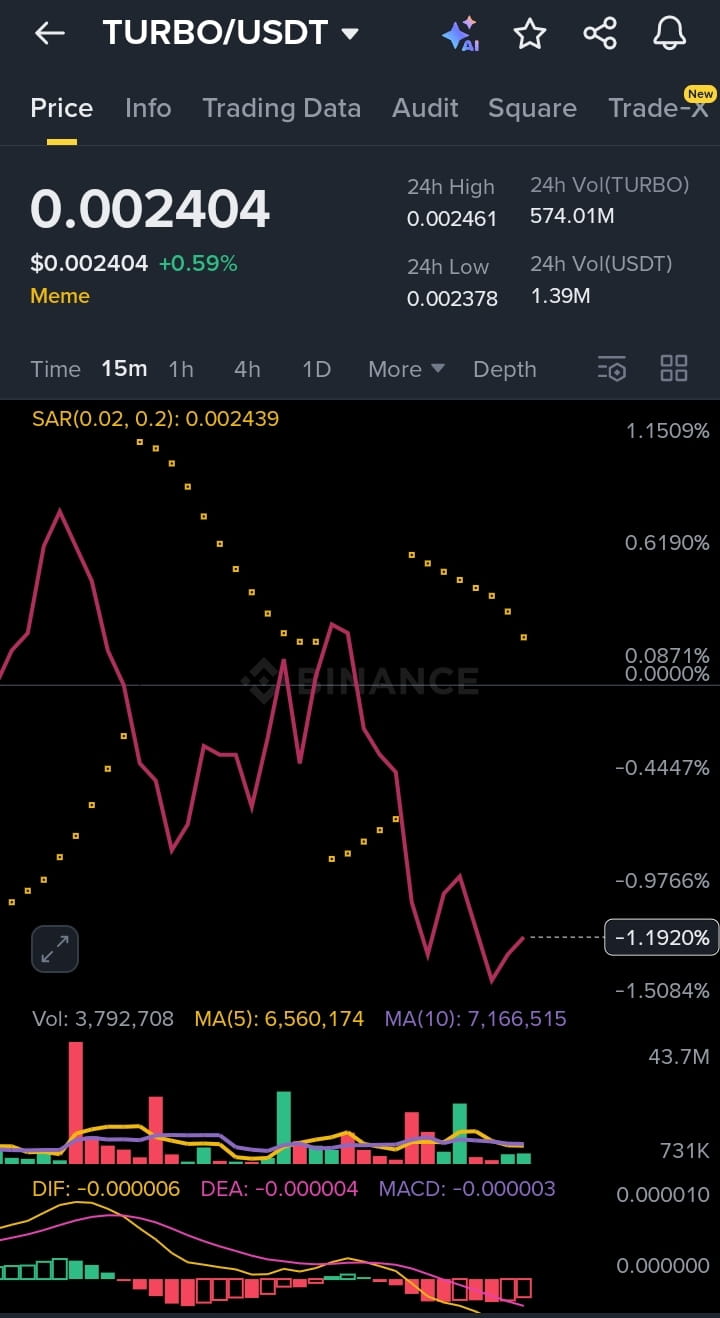Open the AI analysis sparkle icon
The image size is (720, 1318).
click(460, 34)
